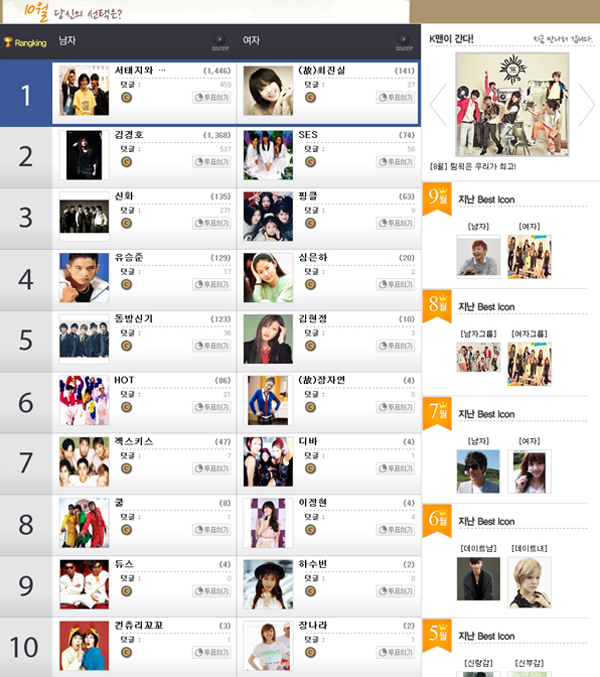Vote for HOT
600x677 pixels.
[212, 406]
